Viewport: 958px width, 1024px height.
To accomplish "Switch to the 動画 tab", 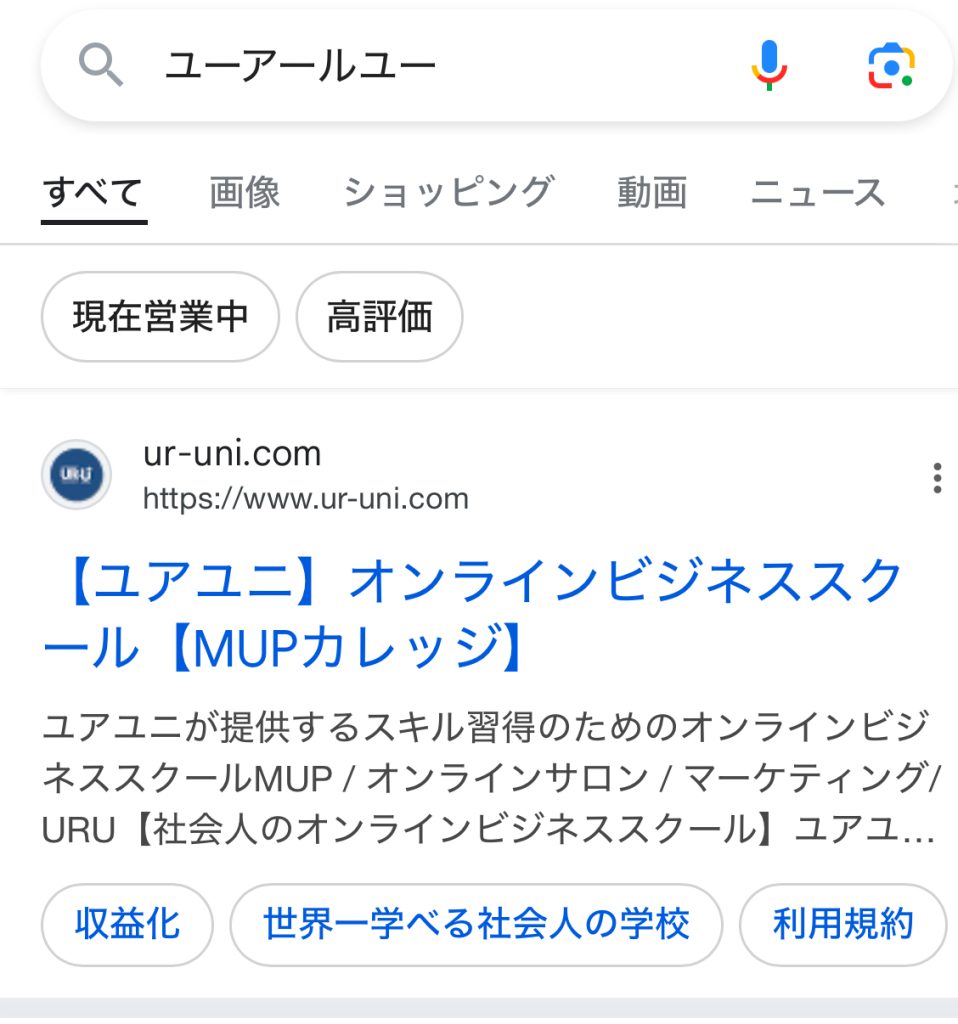I will (652, 192).
